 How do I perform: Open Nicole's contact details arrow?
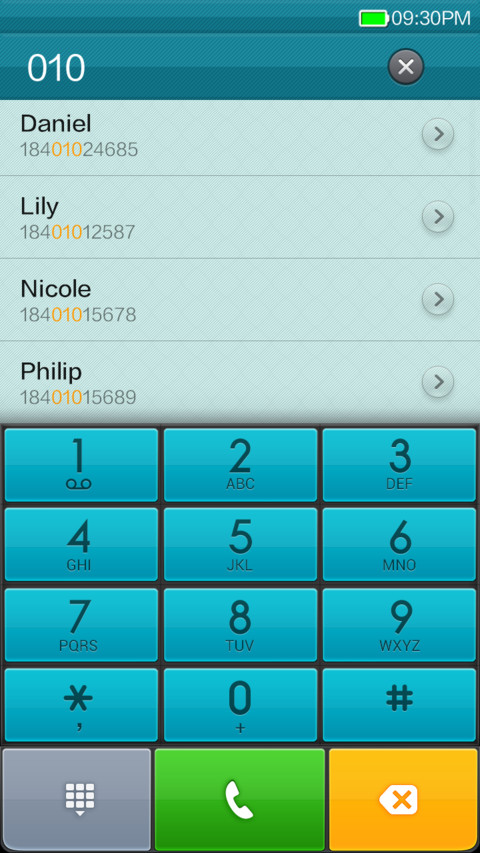438,299
